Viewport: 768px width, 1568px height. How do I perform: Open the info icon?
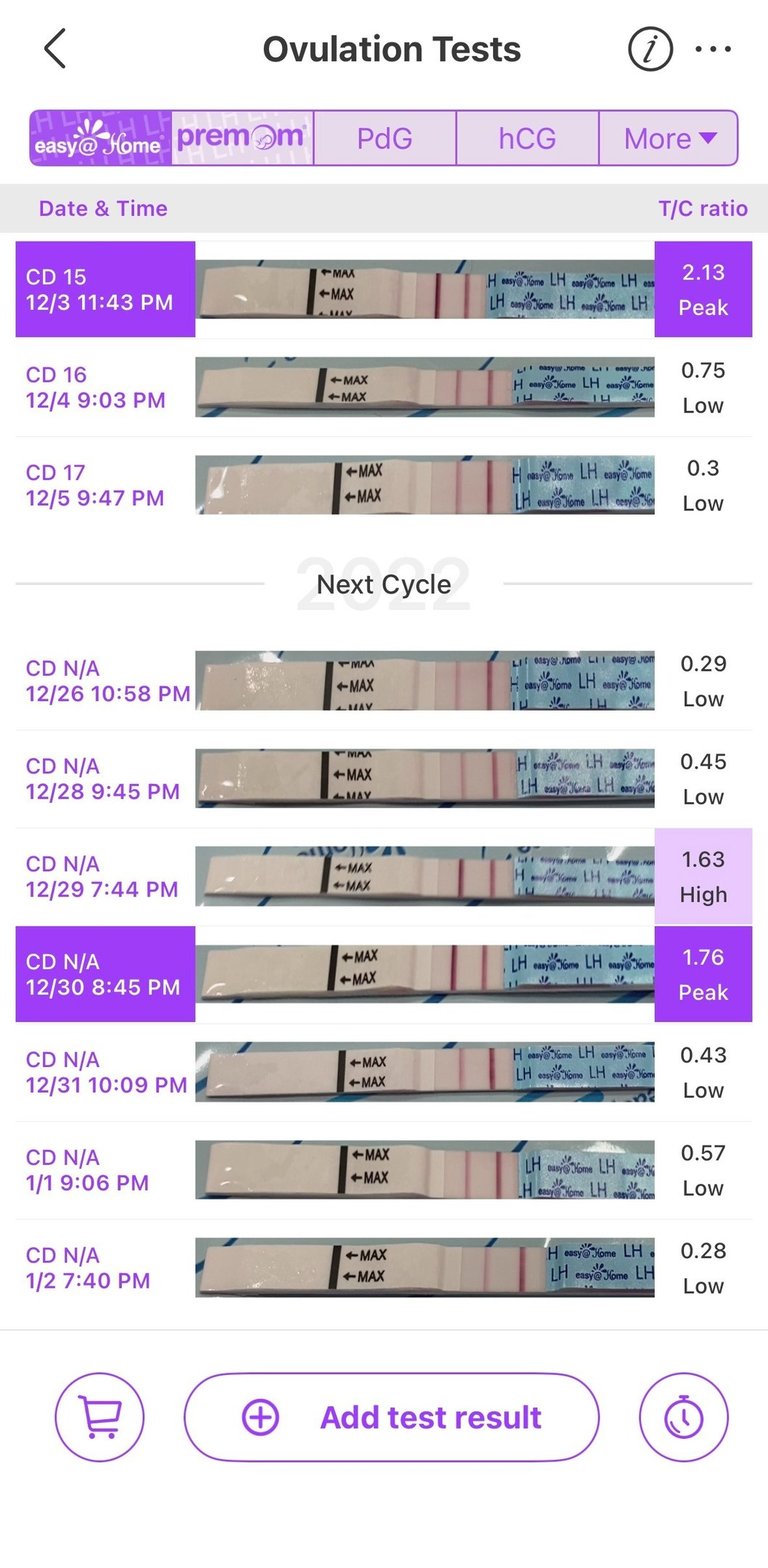650,49
